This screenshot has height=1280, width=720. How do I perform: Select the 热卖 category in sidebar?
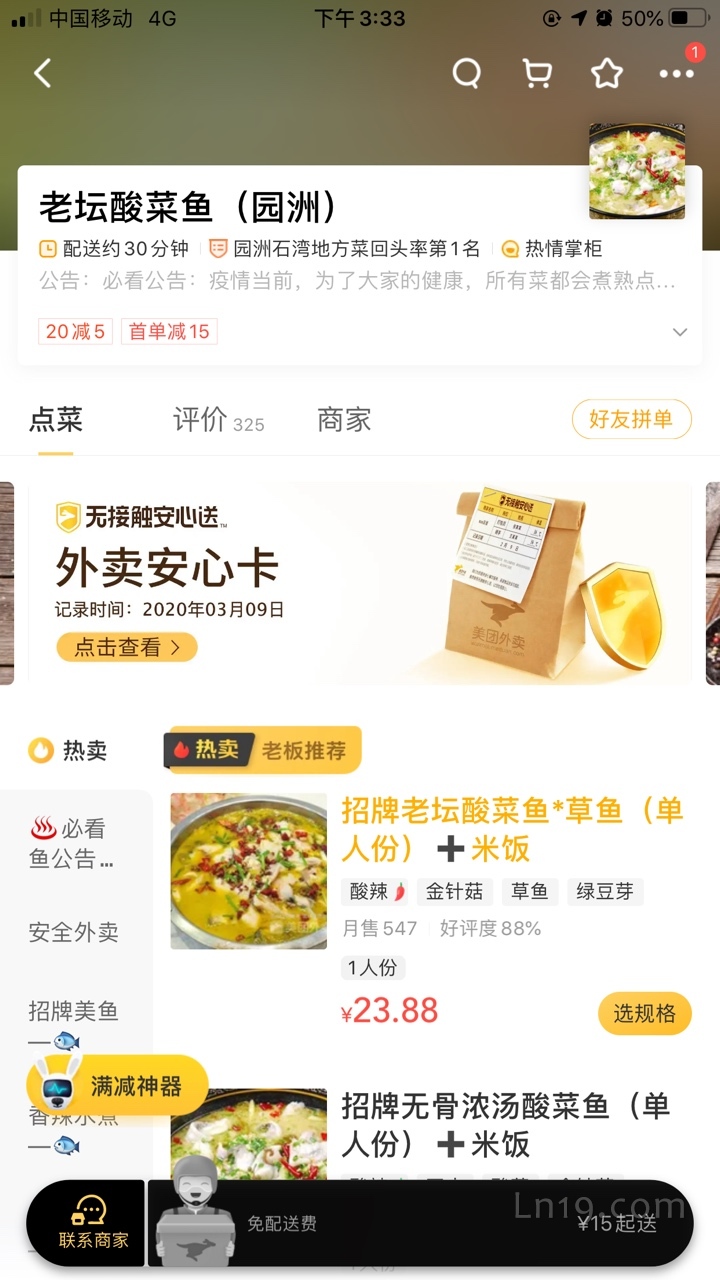tap(68, 750)
